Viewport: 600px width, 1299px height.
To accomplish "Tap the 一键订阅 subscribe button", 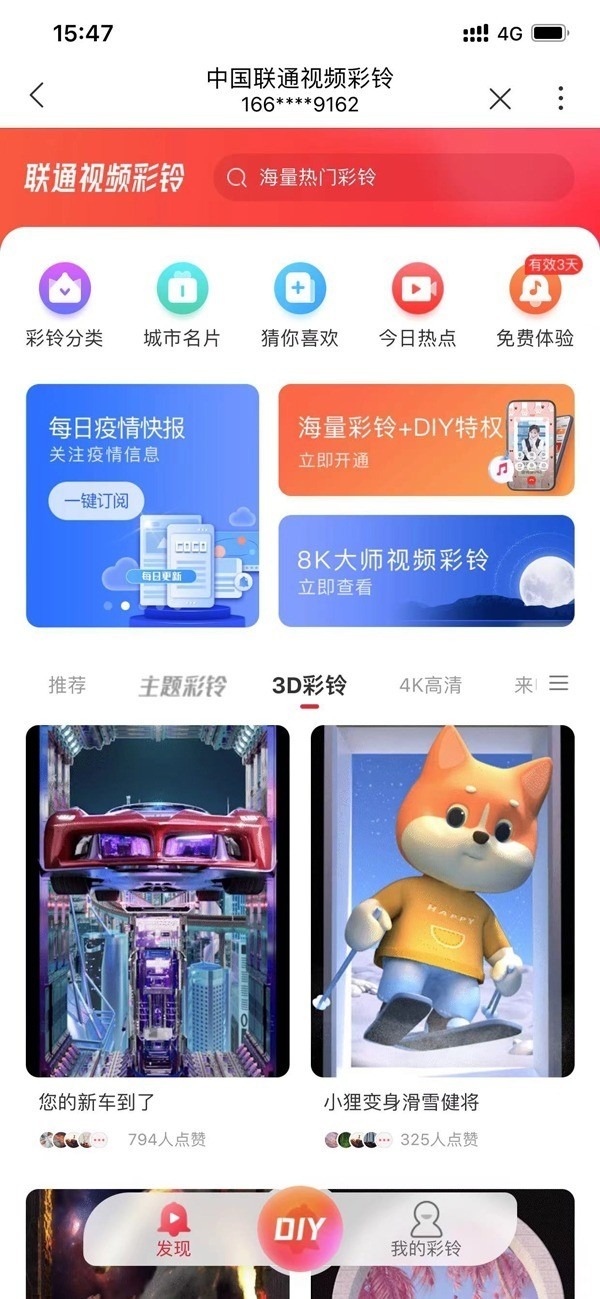I will point(96,501).
